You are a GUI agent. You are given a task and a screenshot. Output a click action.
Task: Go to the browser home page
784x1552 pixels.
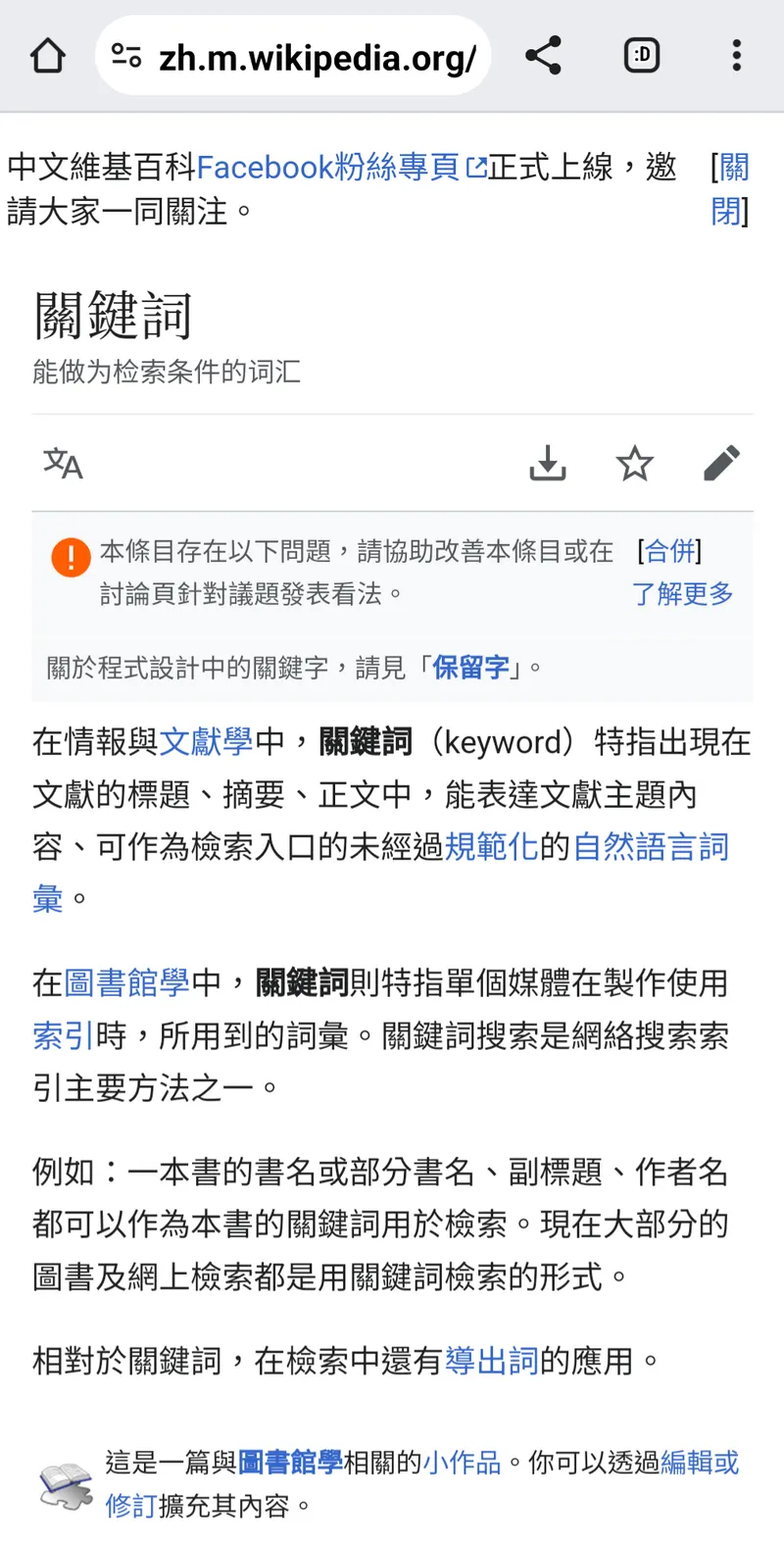[x=47, y=56]
